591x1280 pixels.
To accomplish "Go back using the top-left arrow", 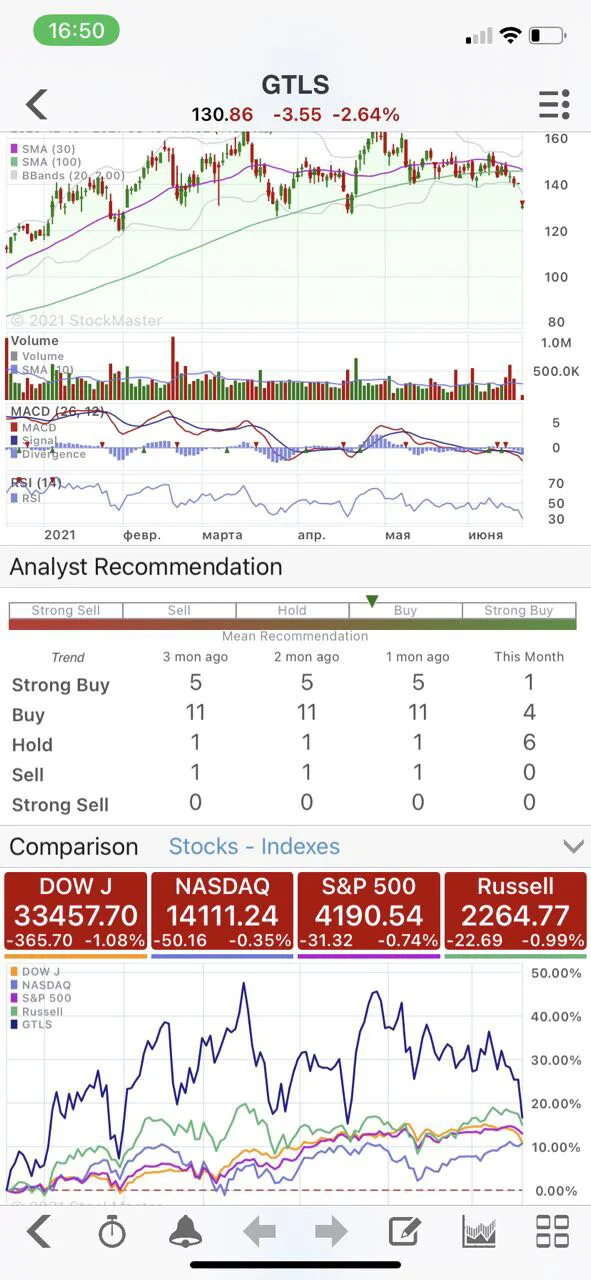I will coord(36,104).
